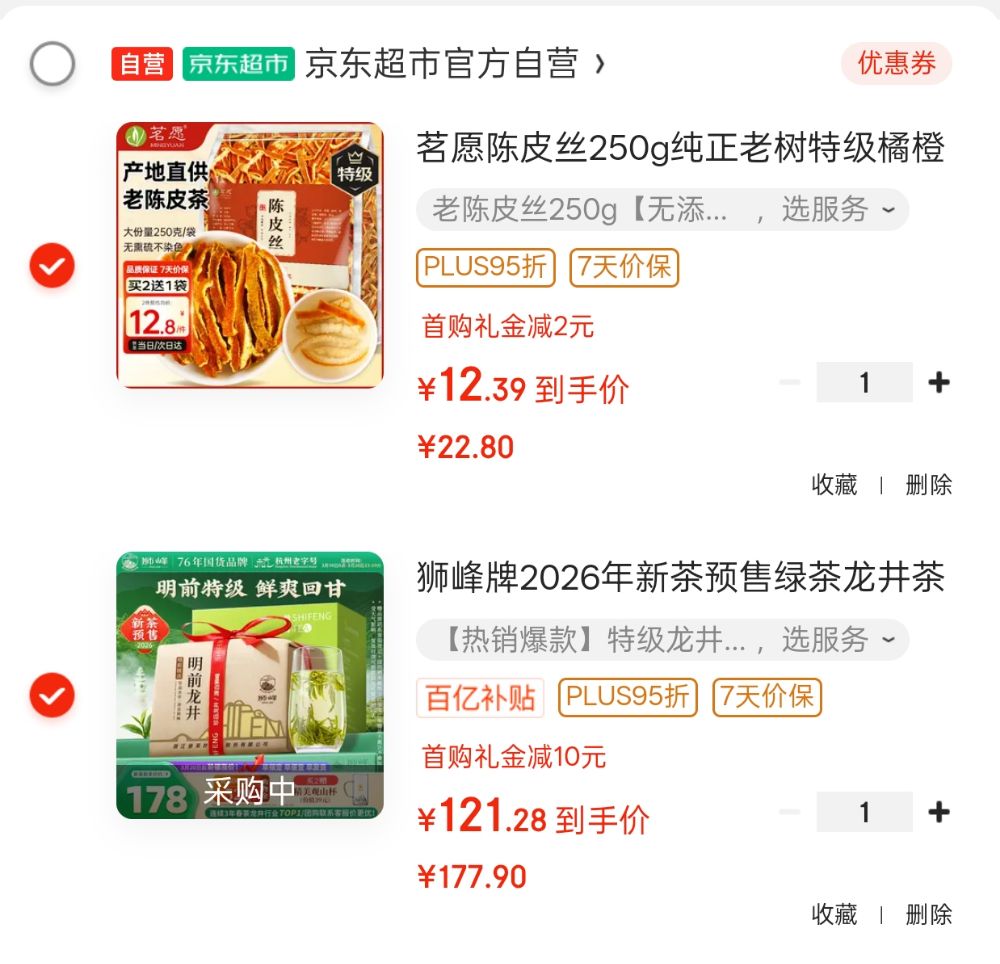The height and width of the screenshot is (964, 1000).
Task: Open 狮峰牌2026年新茶 product title
Action: pos(680,578)
